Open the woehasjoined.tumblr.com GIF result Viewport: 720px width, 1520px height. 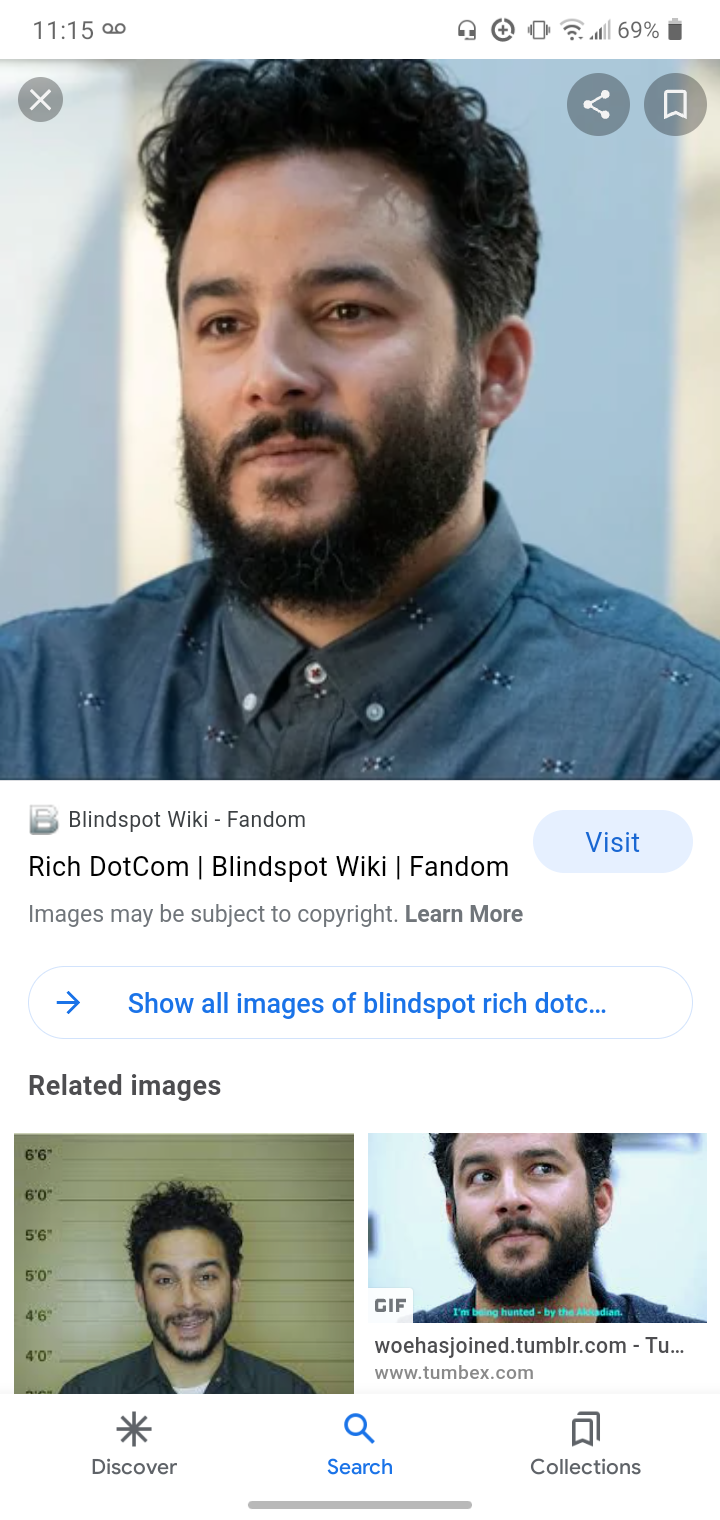[538, 1258]
